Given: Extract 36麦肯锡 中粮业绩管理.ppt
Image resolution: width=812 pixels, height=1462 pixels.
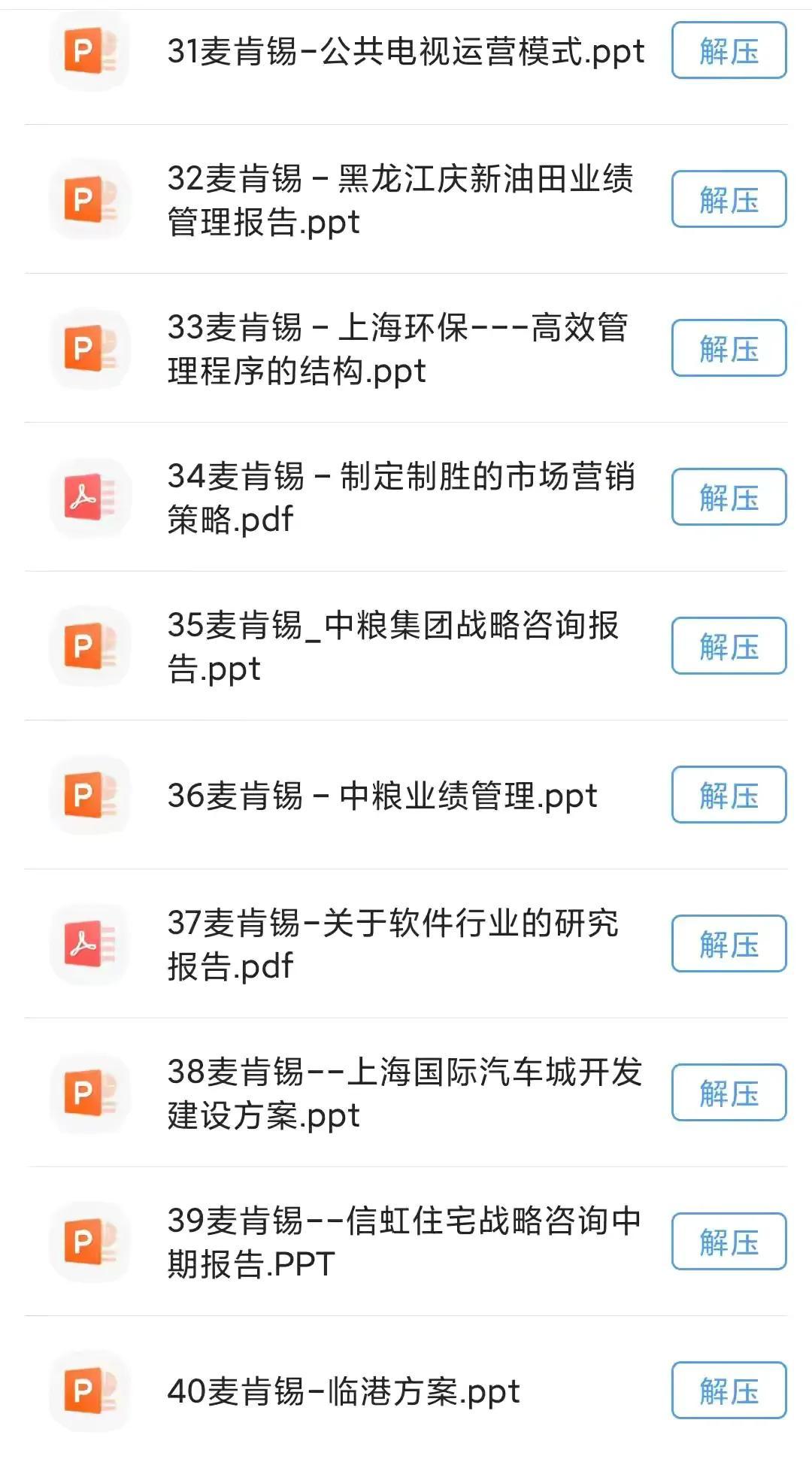Looking at the screenshot, I should (729, 795).
